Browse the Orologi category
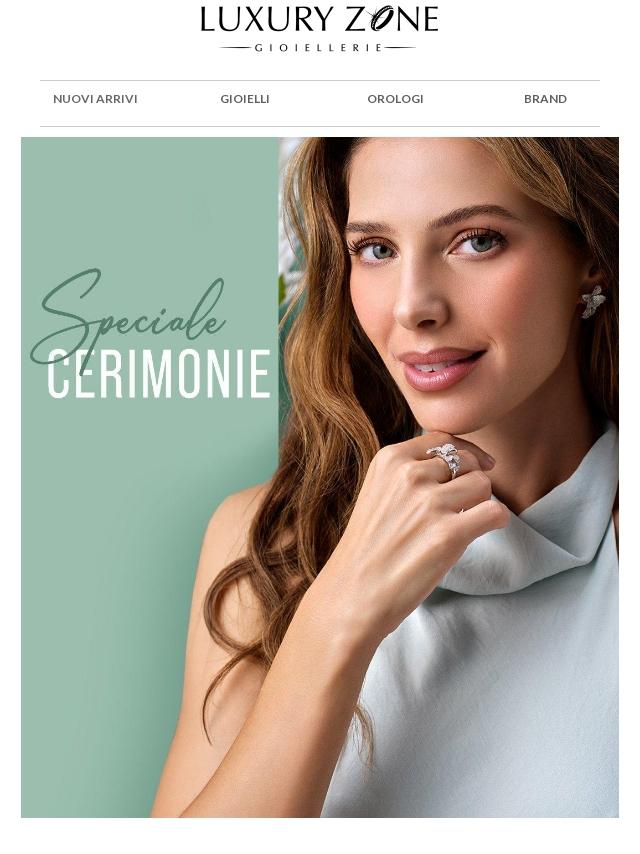 pos(395,99)
